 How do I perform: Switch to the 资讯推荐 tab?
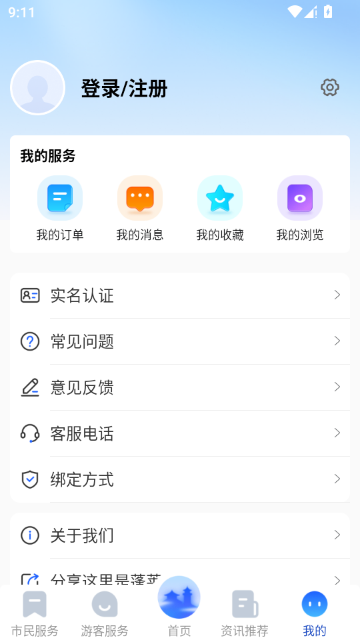click(244, 613)
